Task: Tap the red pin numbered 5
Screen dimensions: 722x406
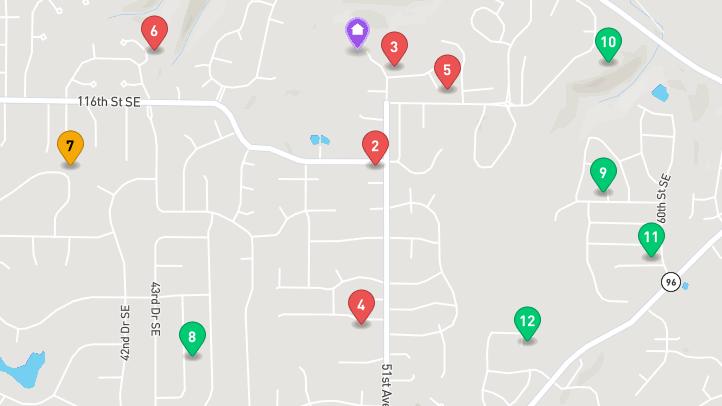Action: click(447, 70)
